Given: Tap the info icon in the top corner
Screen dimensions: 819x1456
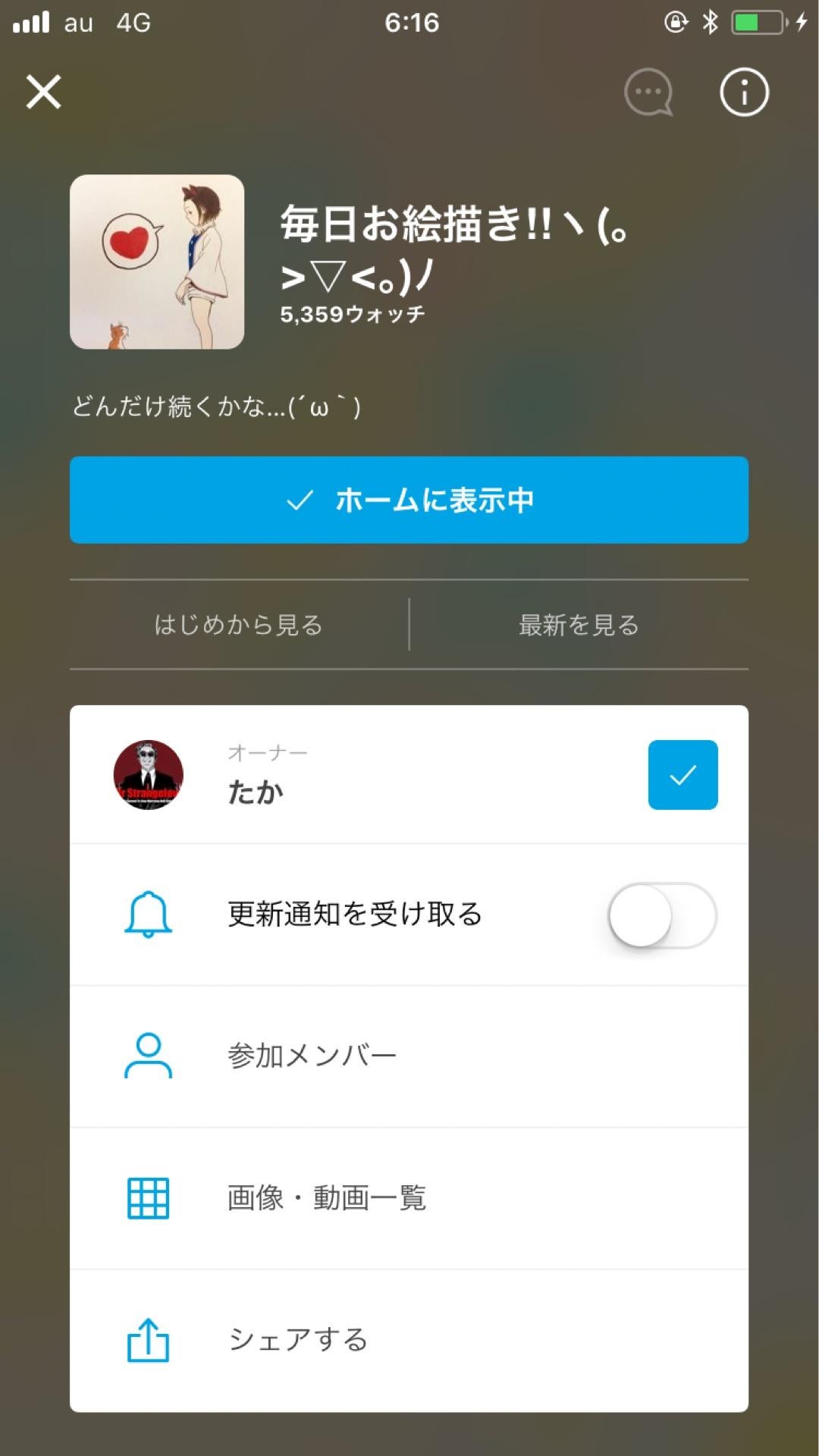Looking at the screenshot, I should (x=743, y=92).
